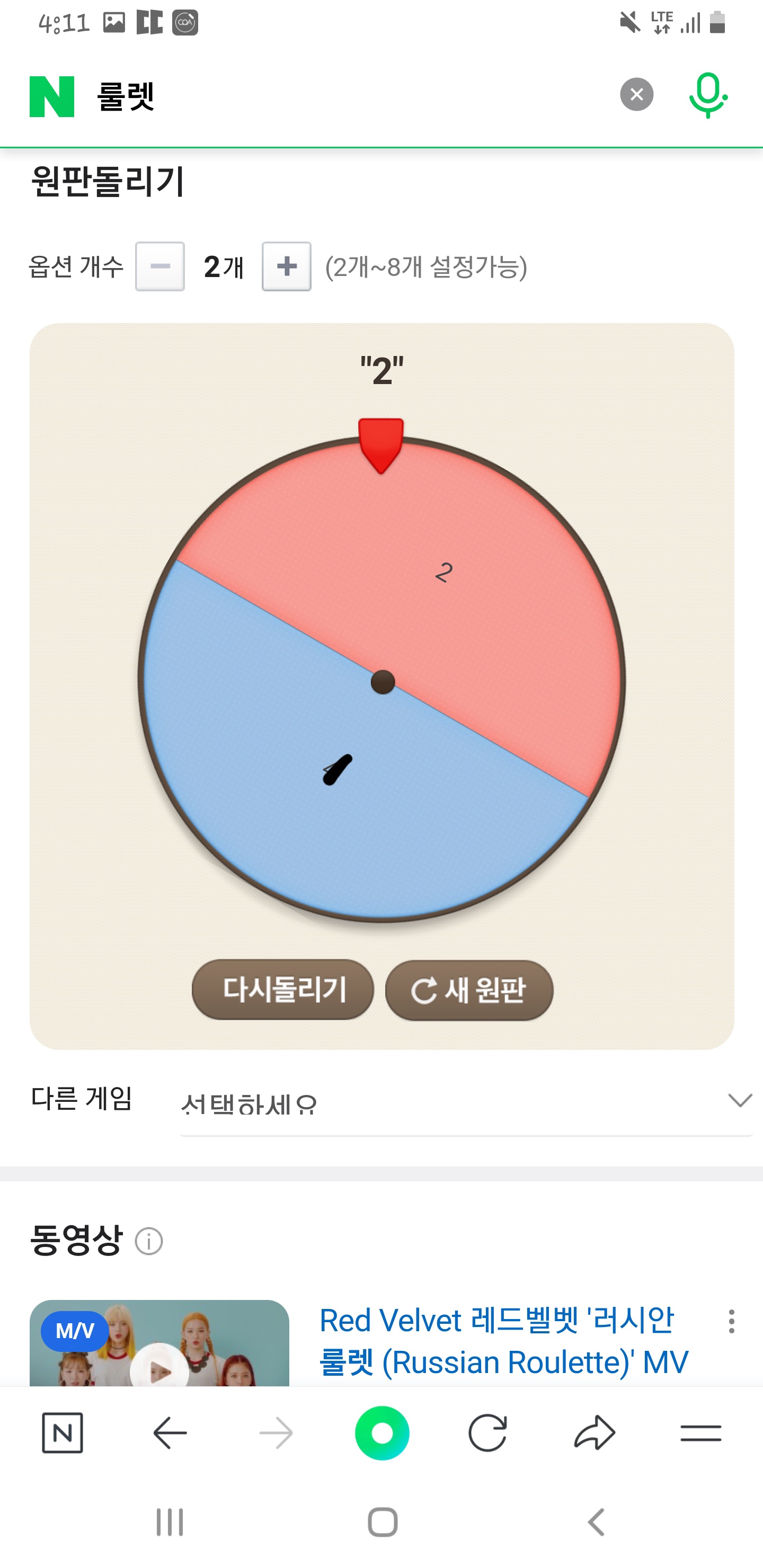Open the Naver N button in bottom toolbar
Image resolution: width=763 pixels, height=1568 pixels.
[62, 1433]
